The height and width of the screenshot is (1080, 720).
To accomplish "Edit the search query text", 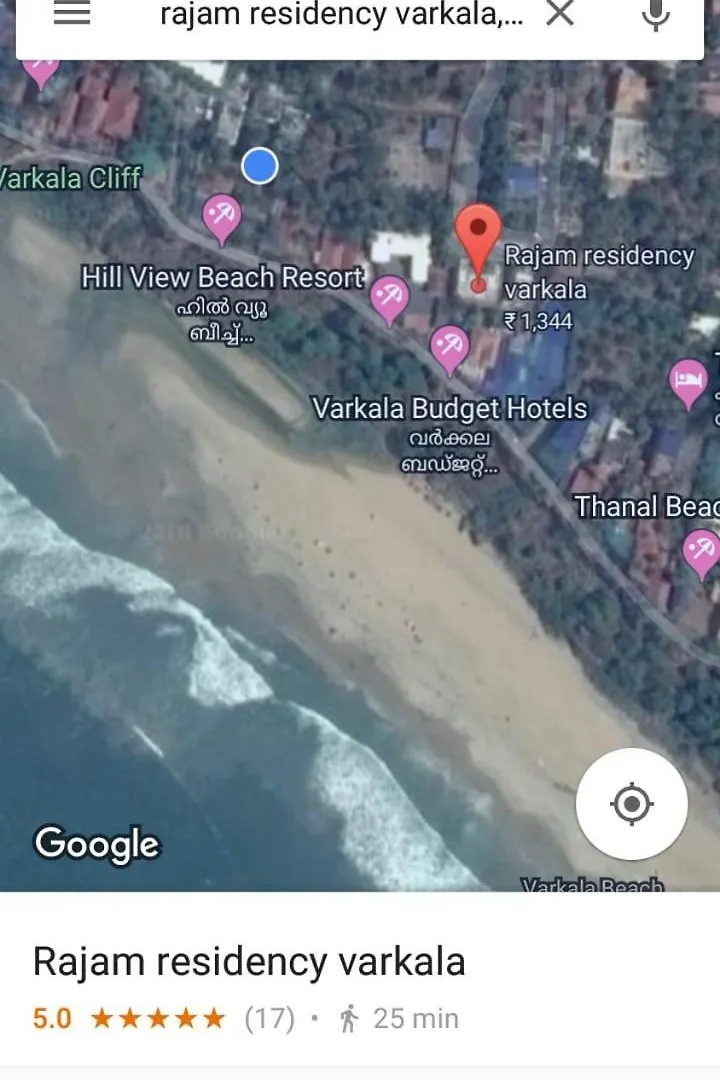I will [340, 15].
